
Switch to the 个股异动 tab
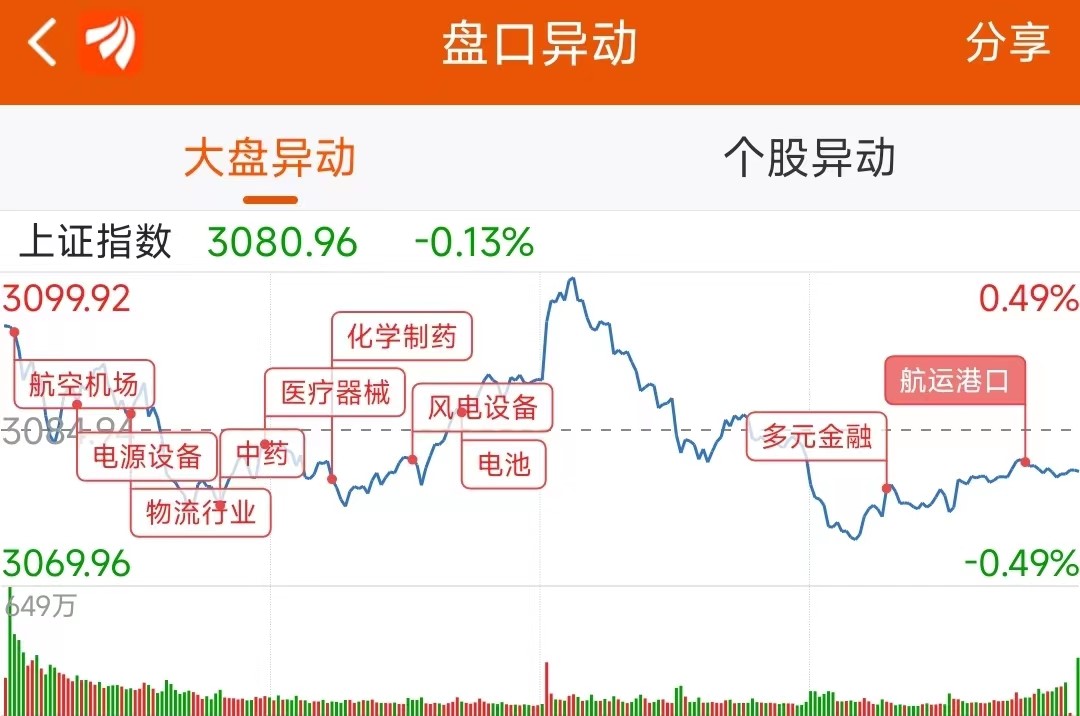point(809,158)
